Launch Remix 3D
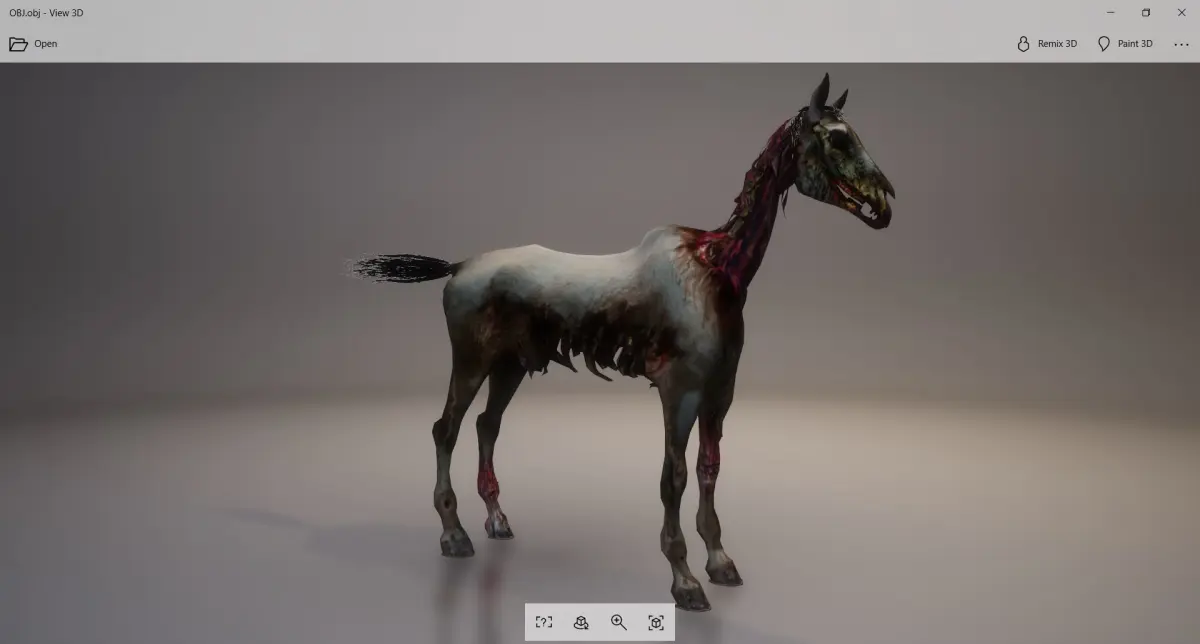 coord(1047,44)
